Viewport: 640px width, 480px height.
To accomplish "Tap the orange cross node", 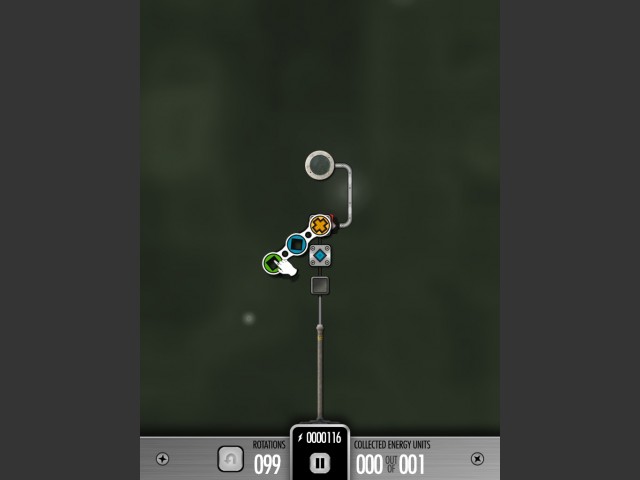I will click(x=319, y=224).
